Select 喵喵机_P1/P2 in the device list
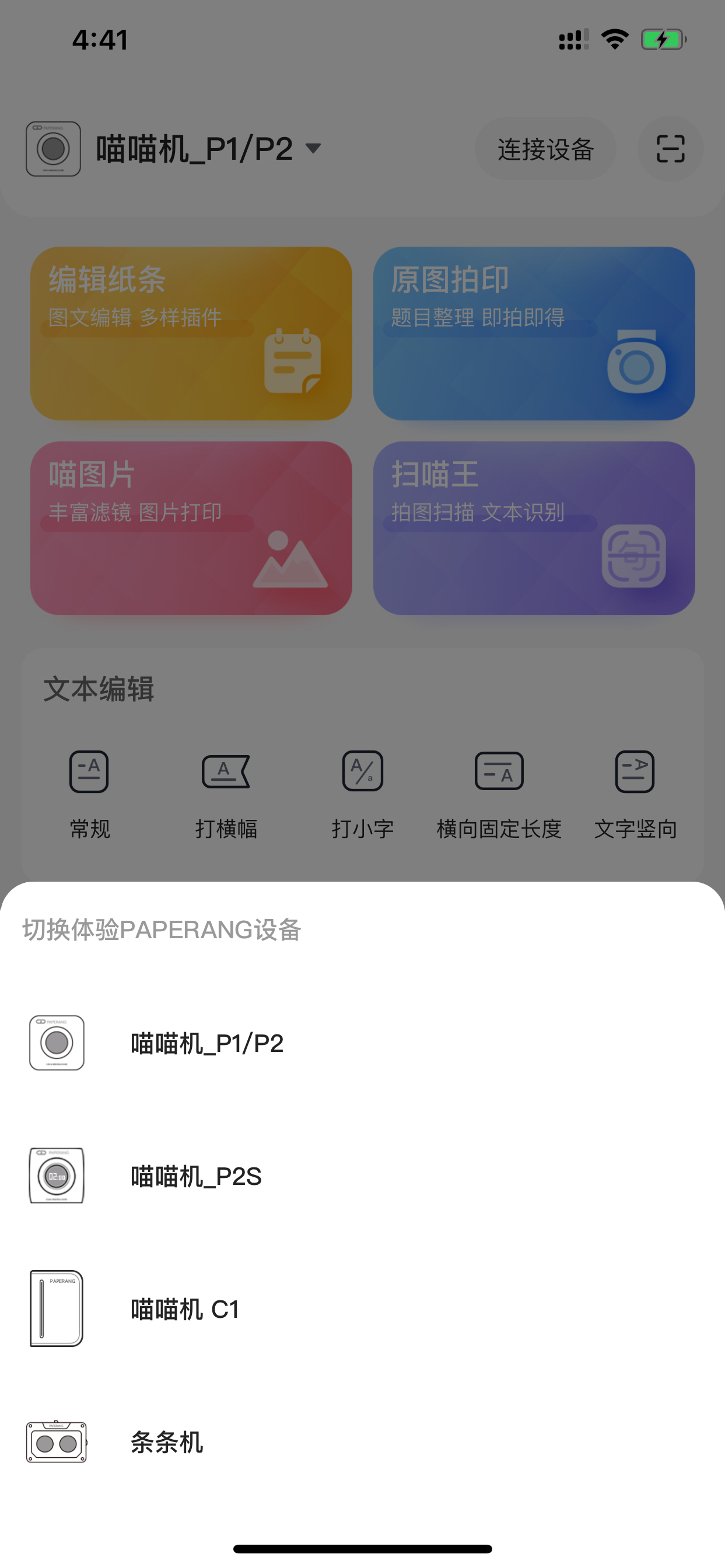 click(x=362, y=1043)
